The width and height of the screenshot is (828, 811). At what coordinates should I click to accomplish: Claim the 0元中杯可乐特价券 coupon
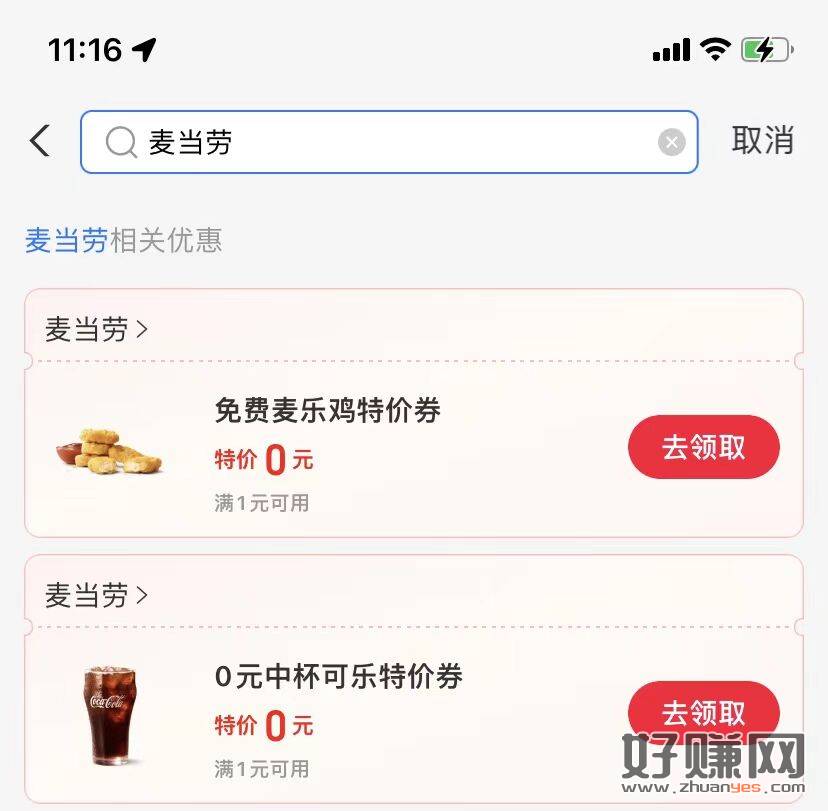pos(703,713)
